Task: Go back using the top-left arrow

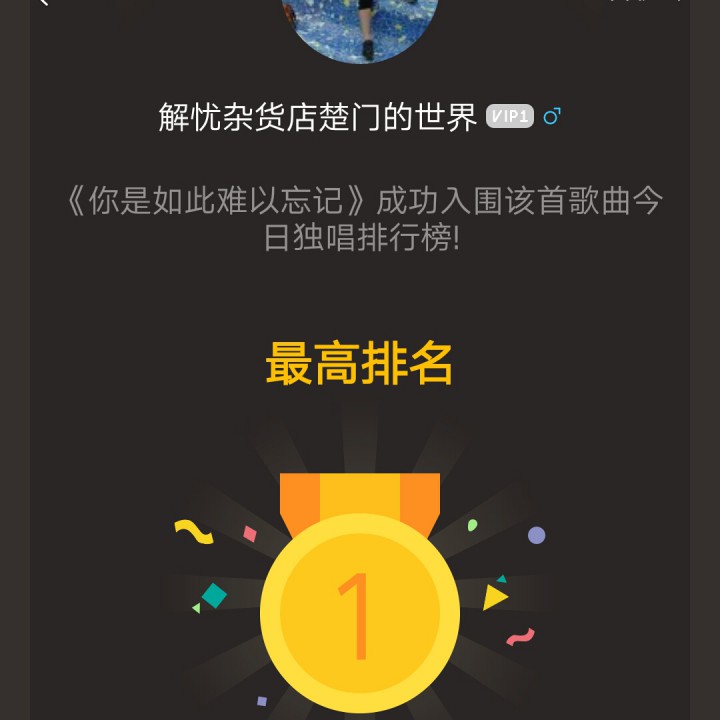Action: coord(42,3)
